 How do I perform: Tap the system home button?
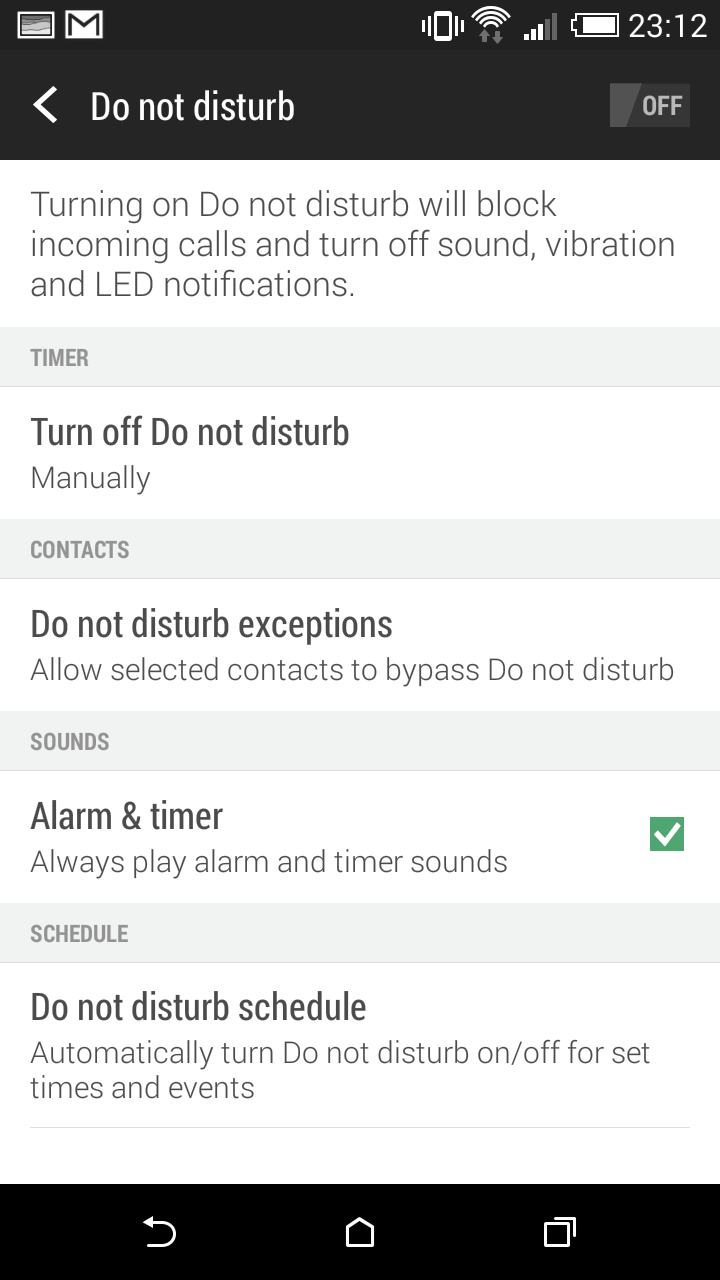pos(360,1233)
